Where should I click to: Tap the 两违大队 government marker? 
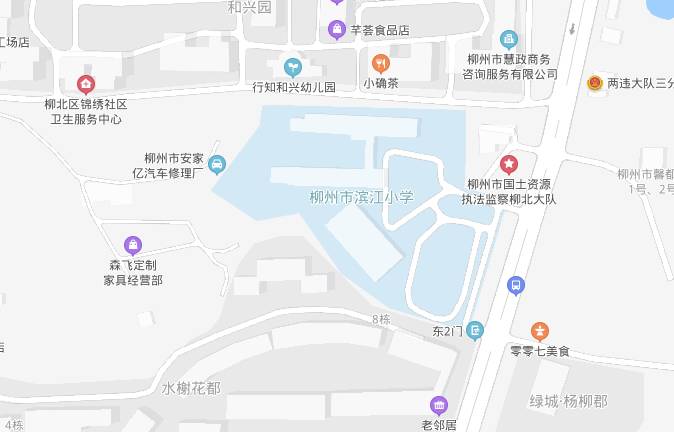(x=595, y=84)
